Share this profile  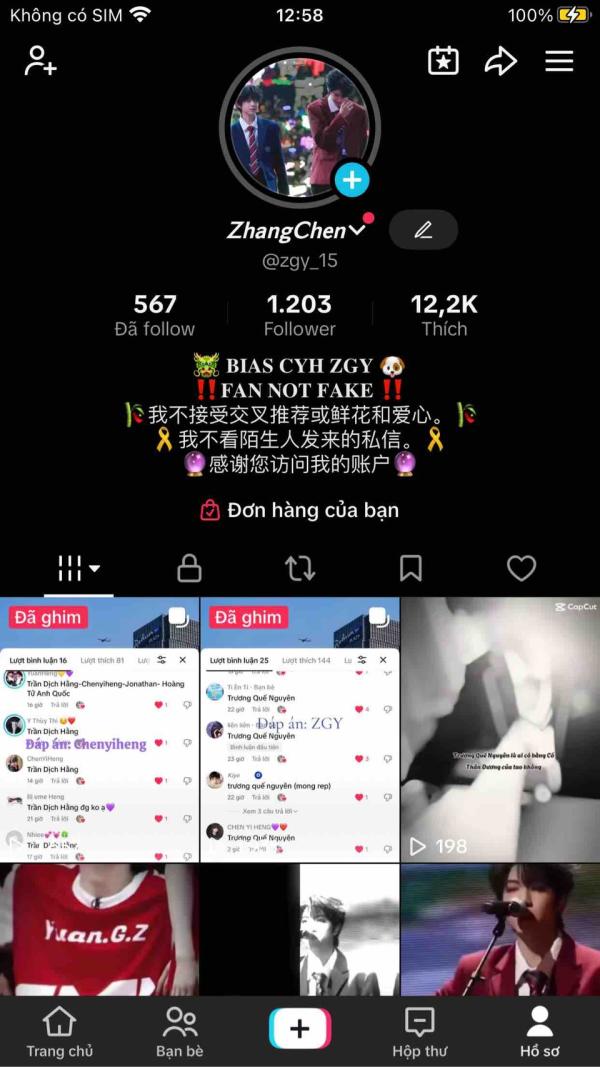501,61
